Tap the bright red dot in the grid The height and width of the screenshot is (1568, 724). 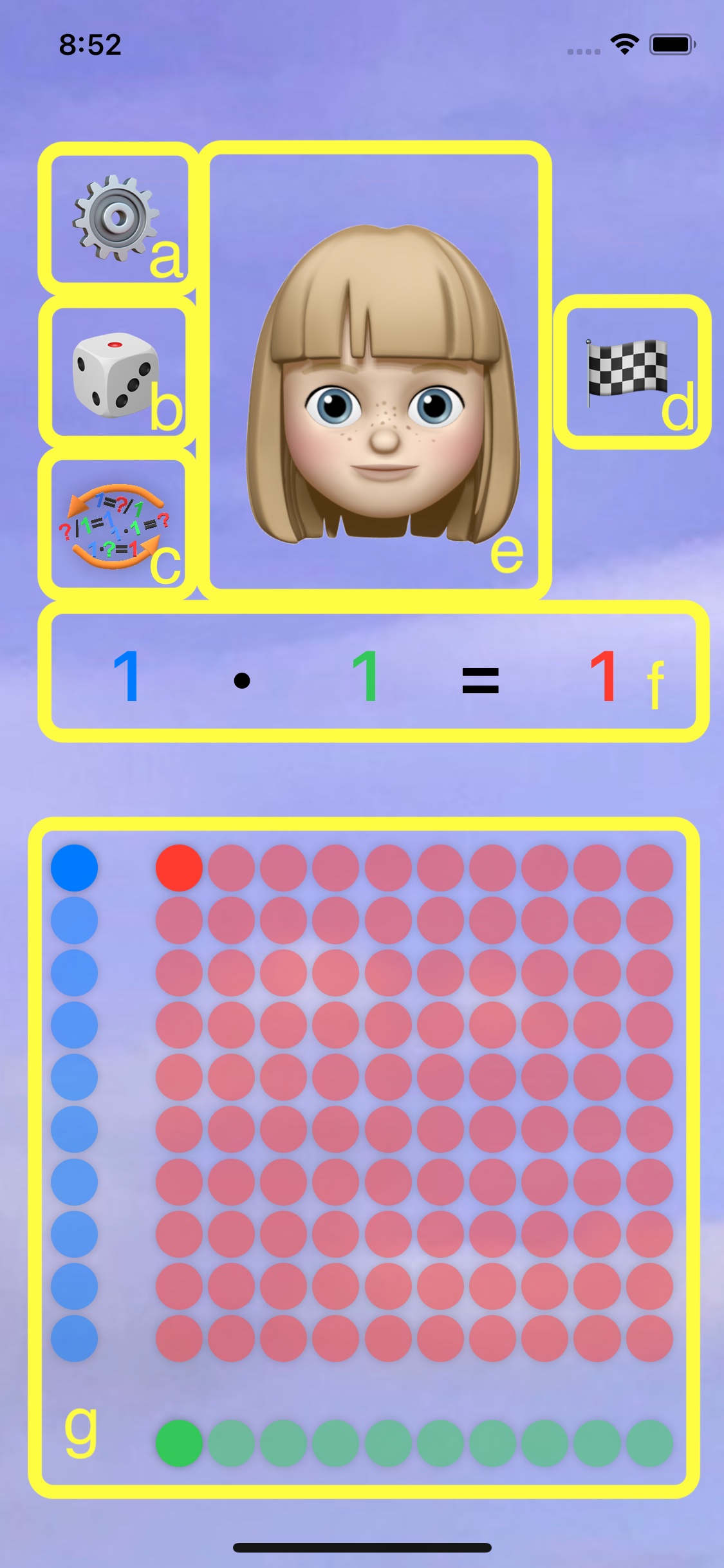pyautogui.click(x=179, y=868)
